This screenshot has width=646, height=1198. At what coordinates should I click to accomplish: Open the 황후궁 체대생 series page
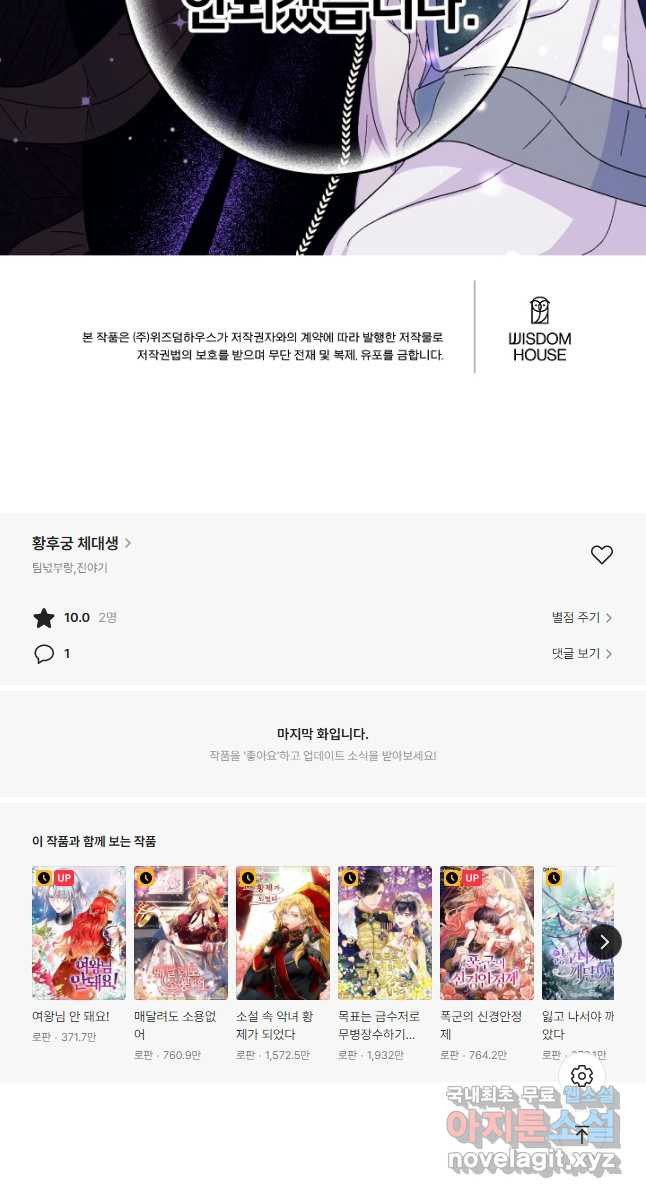point(81,543)
